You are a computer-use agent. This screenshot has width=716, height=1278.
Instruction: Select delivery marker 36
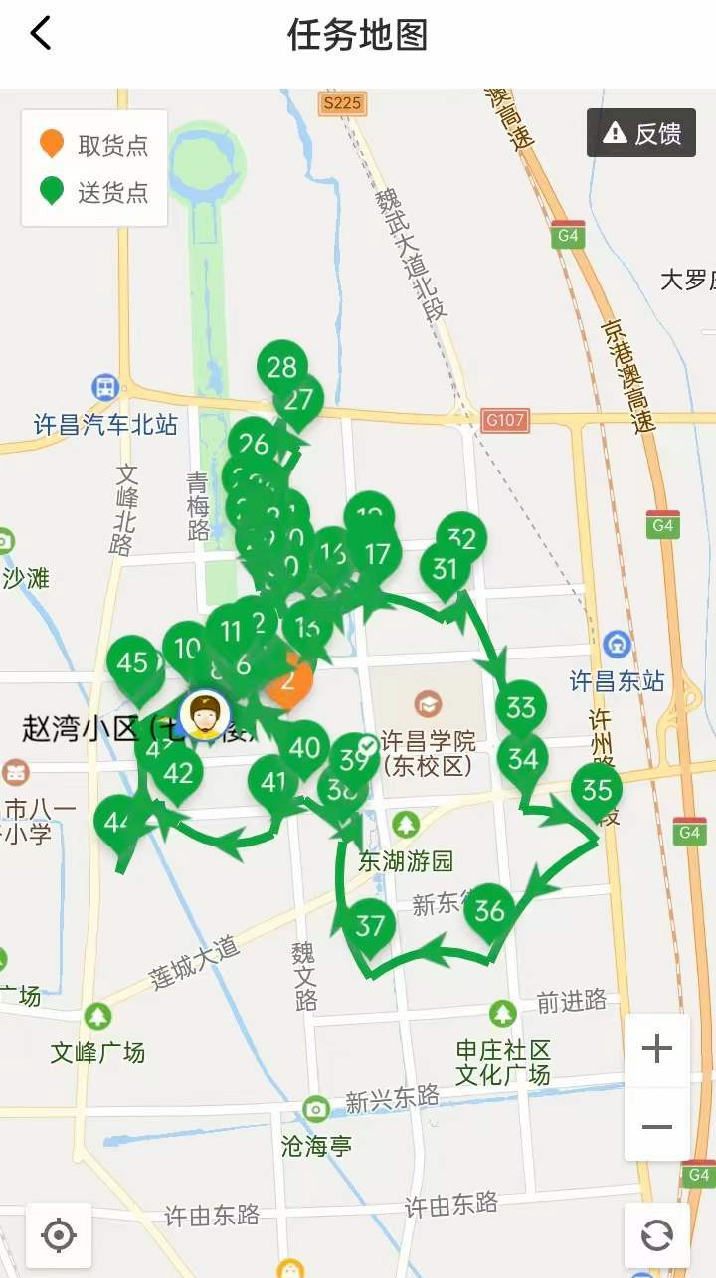489,910
